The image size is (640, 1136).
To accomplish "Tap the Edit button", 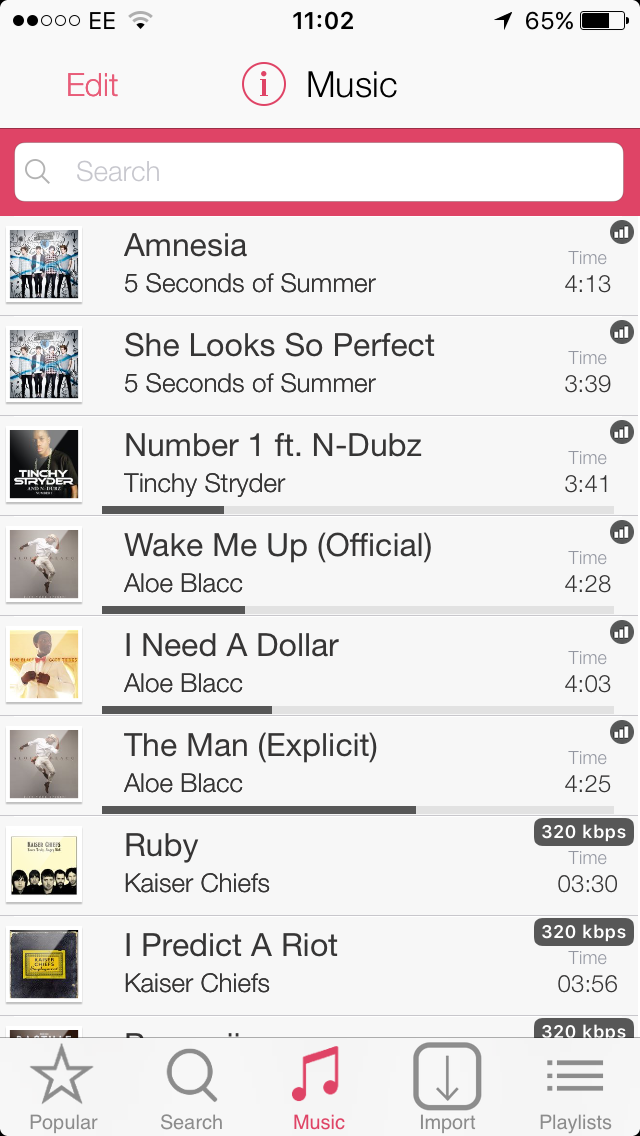I will point(92,85).
